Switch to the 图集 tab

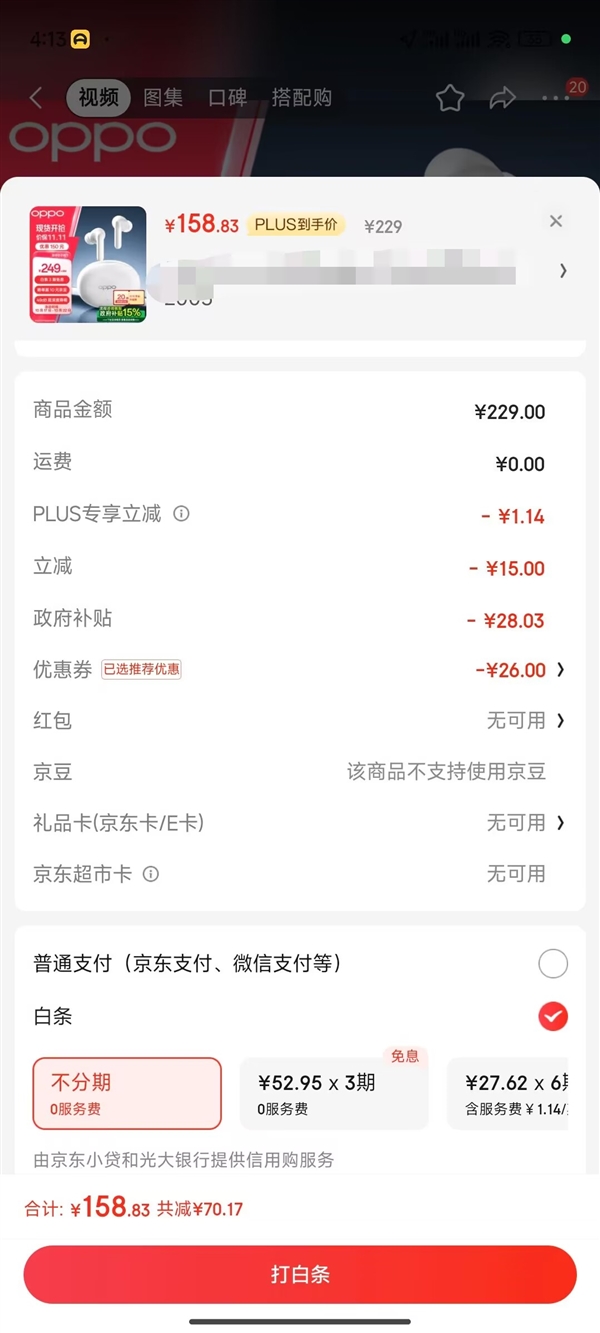pos(163,97)
